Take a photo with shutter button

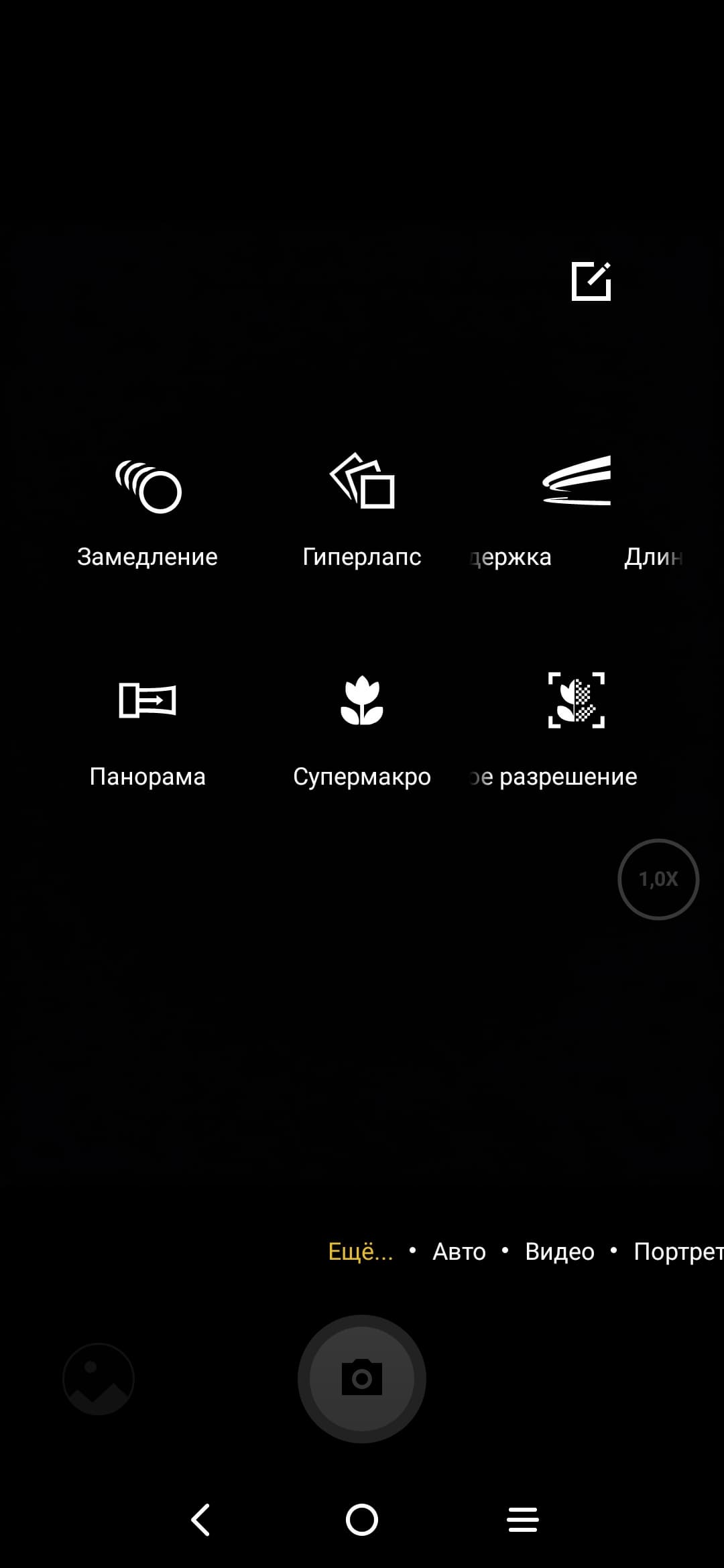point(362,1379)
